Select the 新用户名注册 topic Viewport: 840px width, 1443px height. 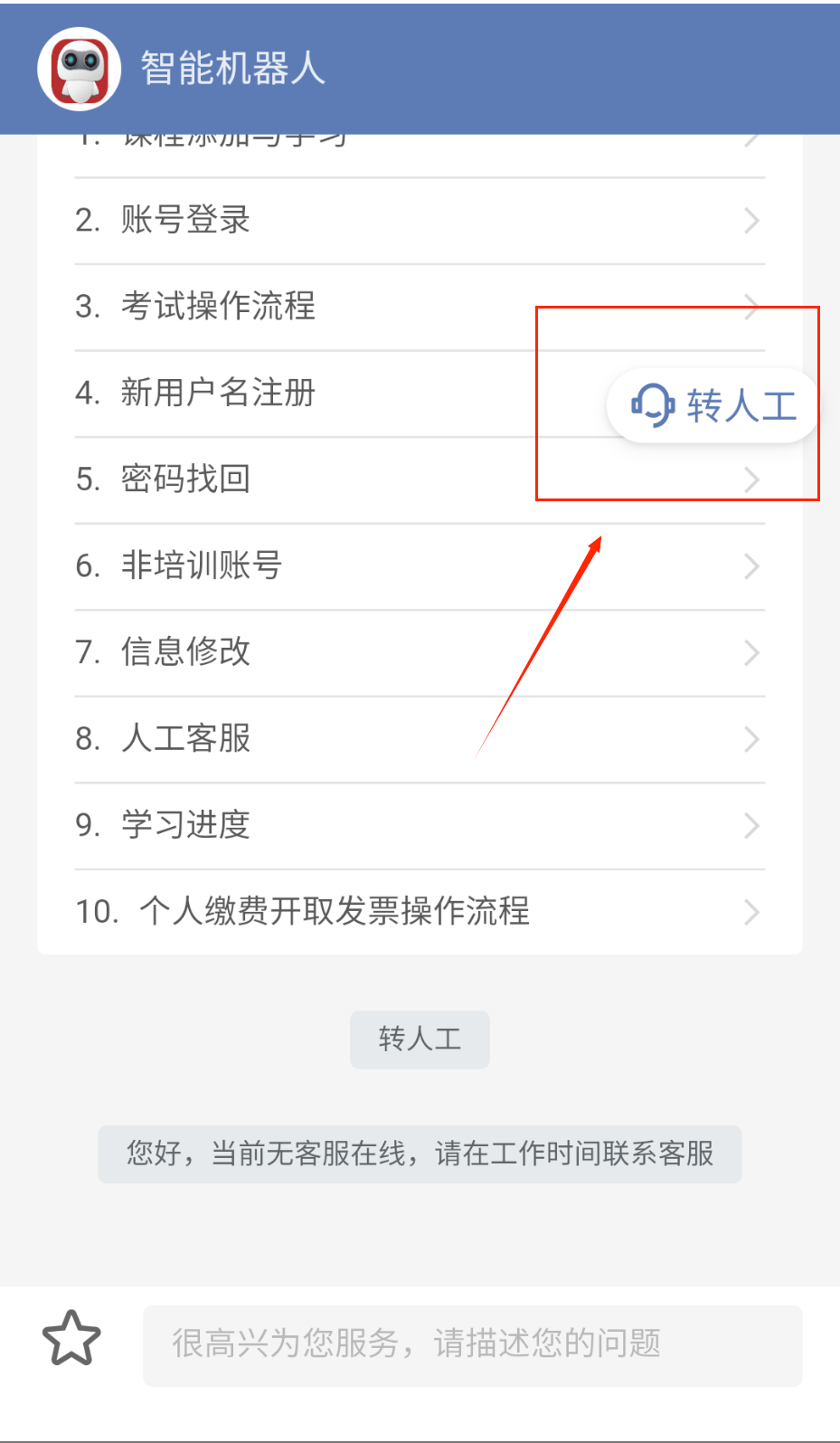coord(420,394)
